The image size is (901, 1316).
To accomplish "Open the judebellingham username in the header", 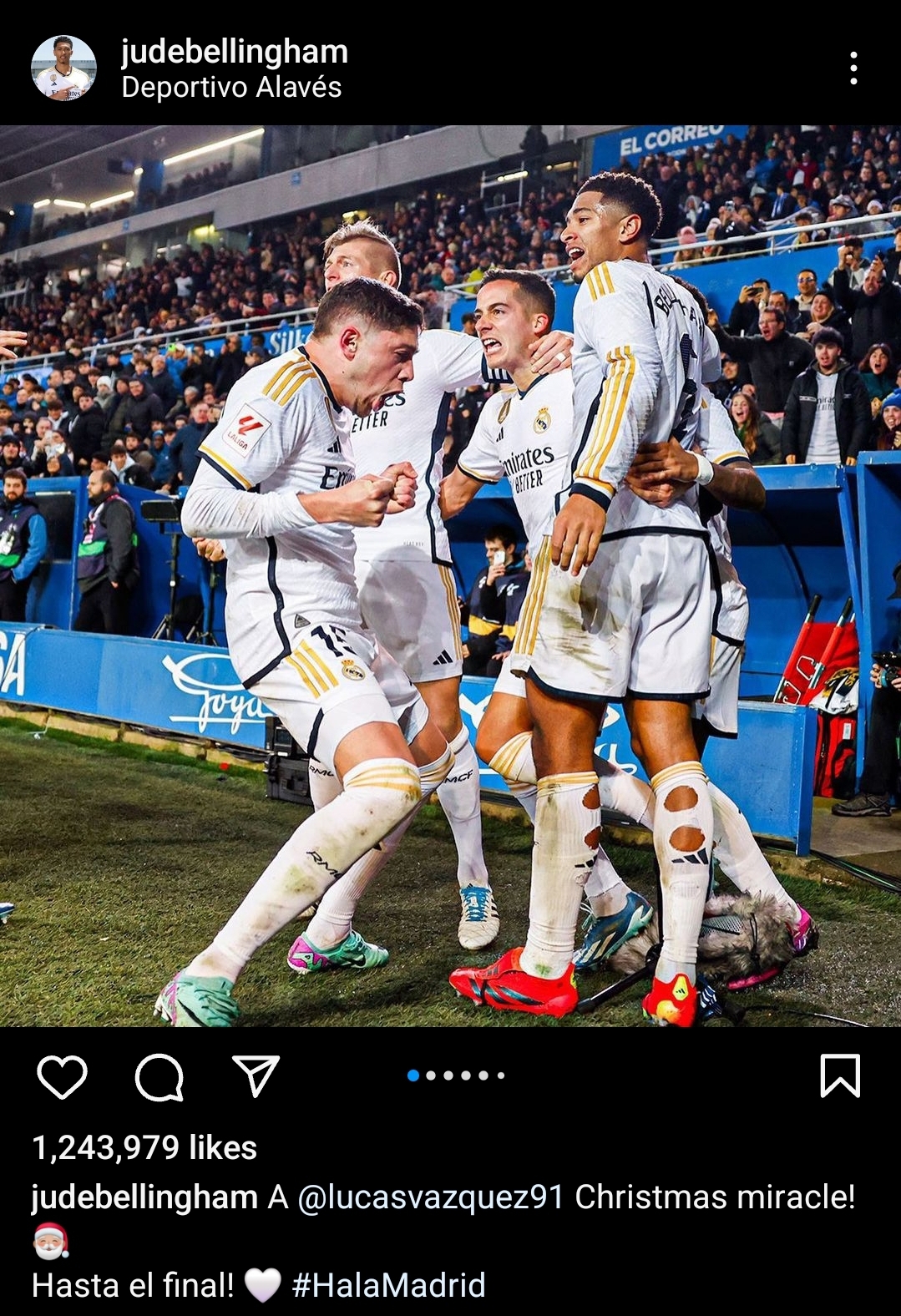I will pyautogui.click(x=235, y=52).
